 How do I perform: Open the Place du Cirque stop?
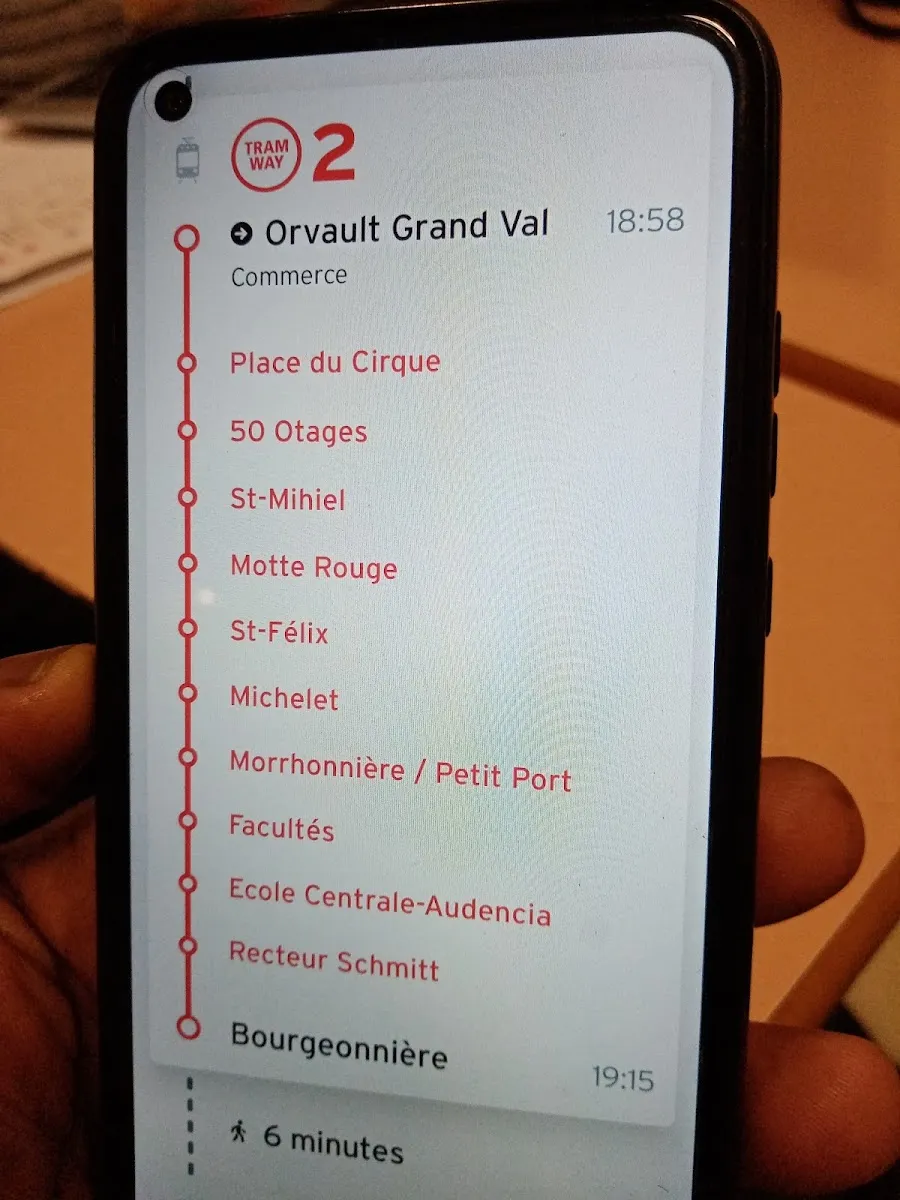(334, 362)
